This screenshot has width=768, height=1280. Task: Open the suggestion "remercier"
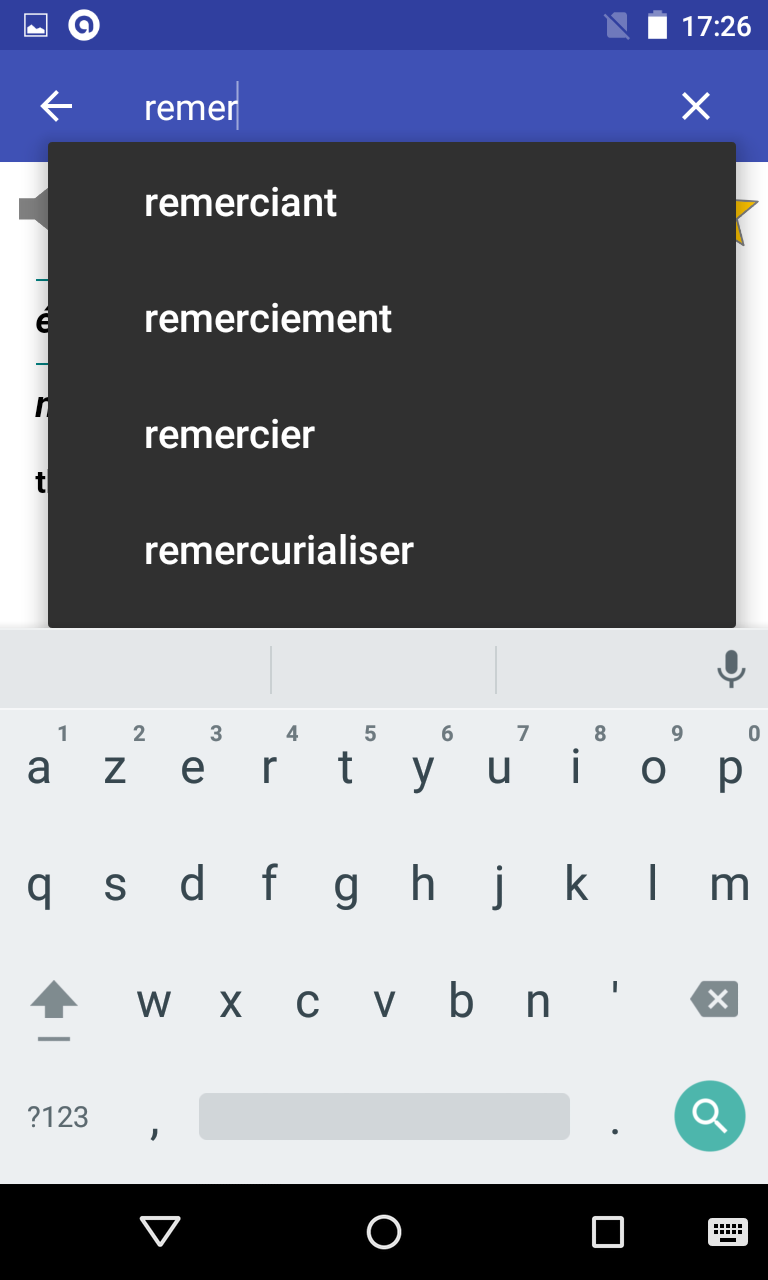click(392, 435)
